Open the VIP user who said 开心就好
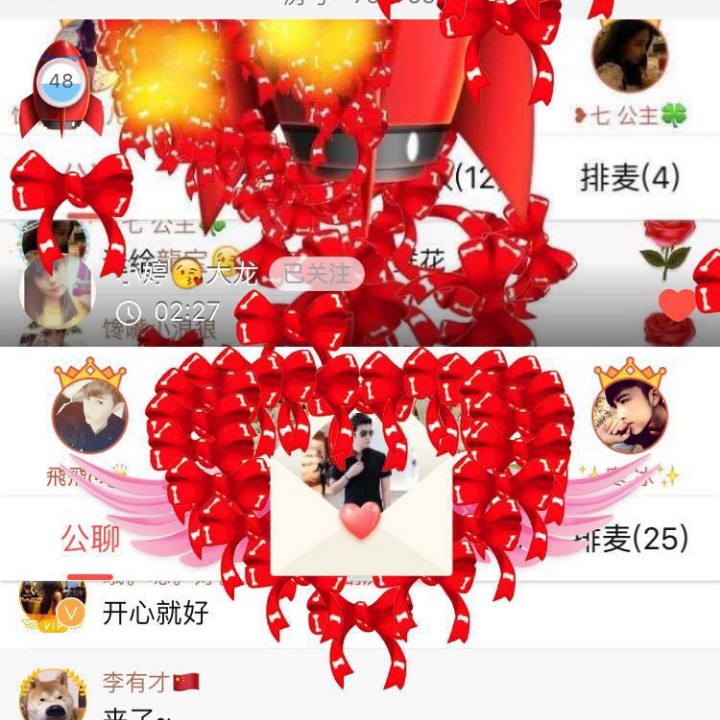Image resolution: width=720 pixels, height=720 pixels. pyautogui.click(x=52, y=606)
